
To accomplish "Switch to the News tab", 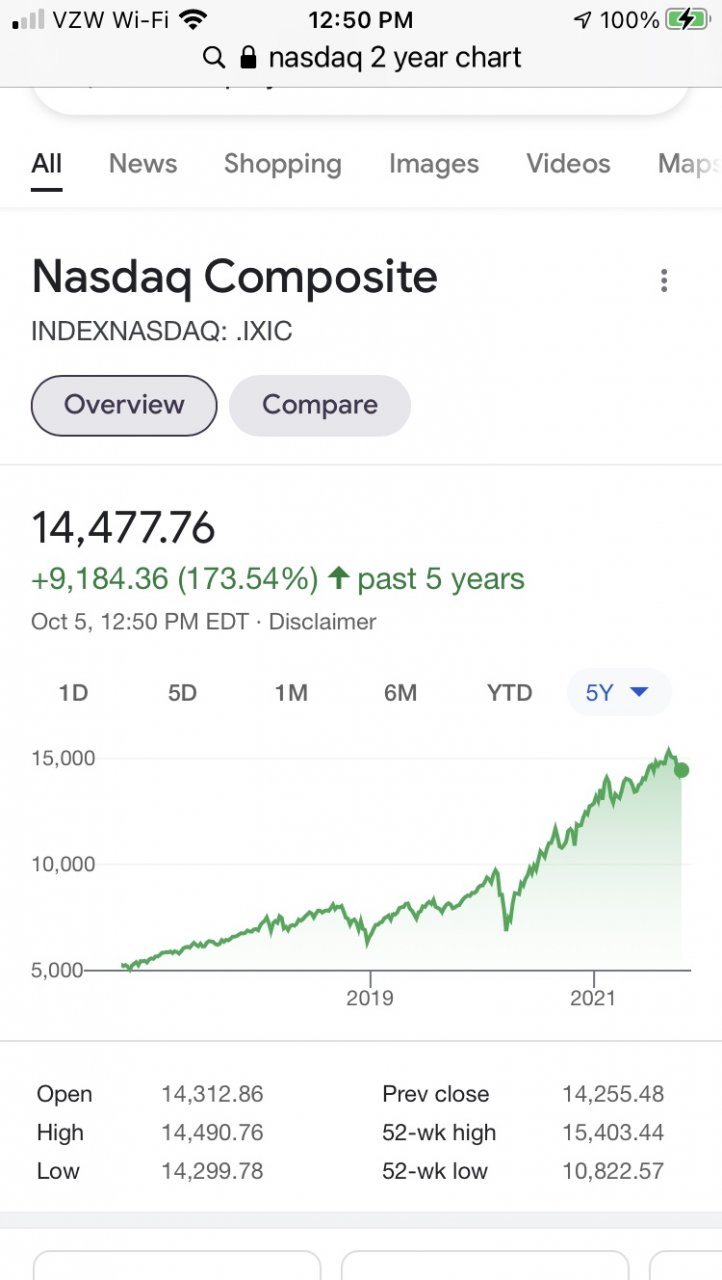I will click(x=143, y=164).
